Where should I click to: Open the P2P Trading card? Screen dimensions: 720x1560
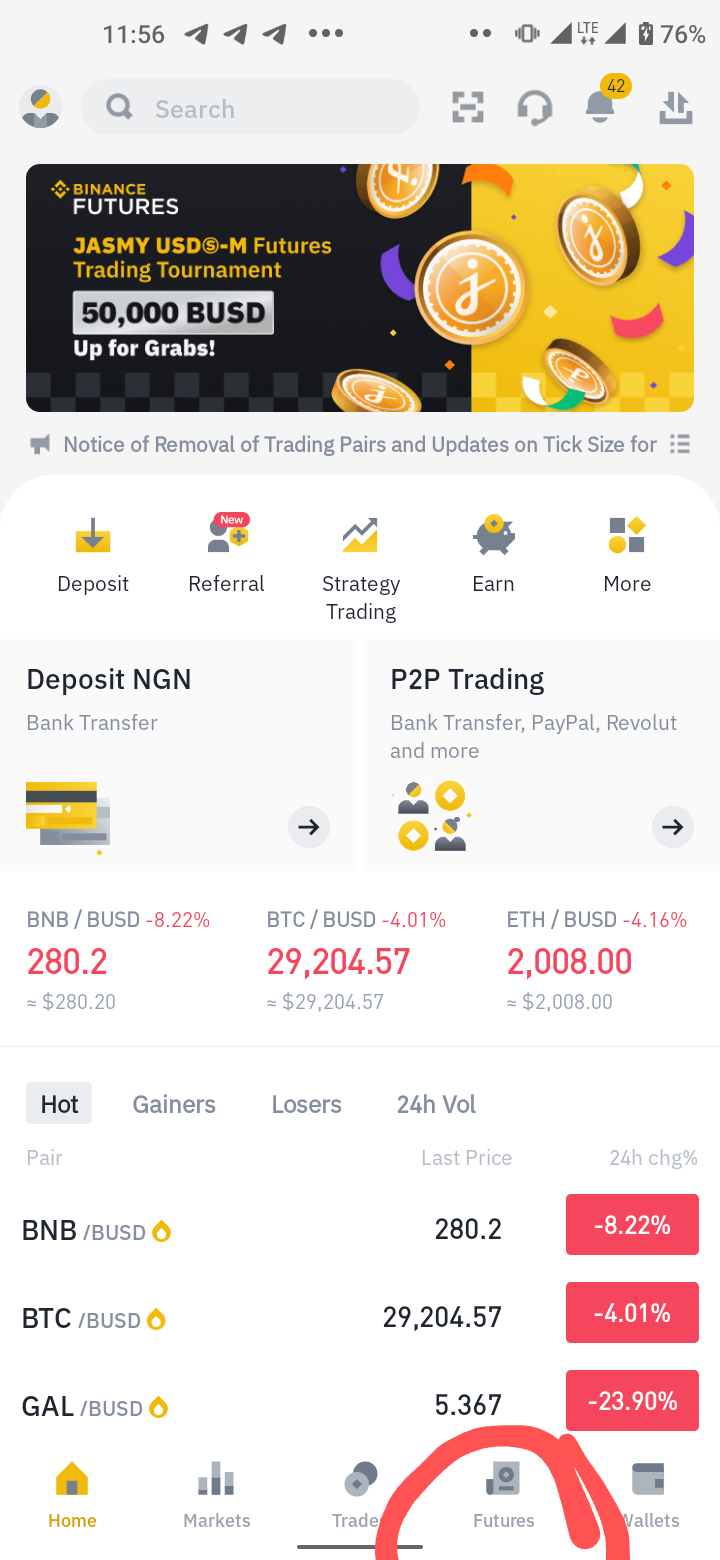click(542, 755)
